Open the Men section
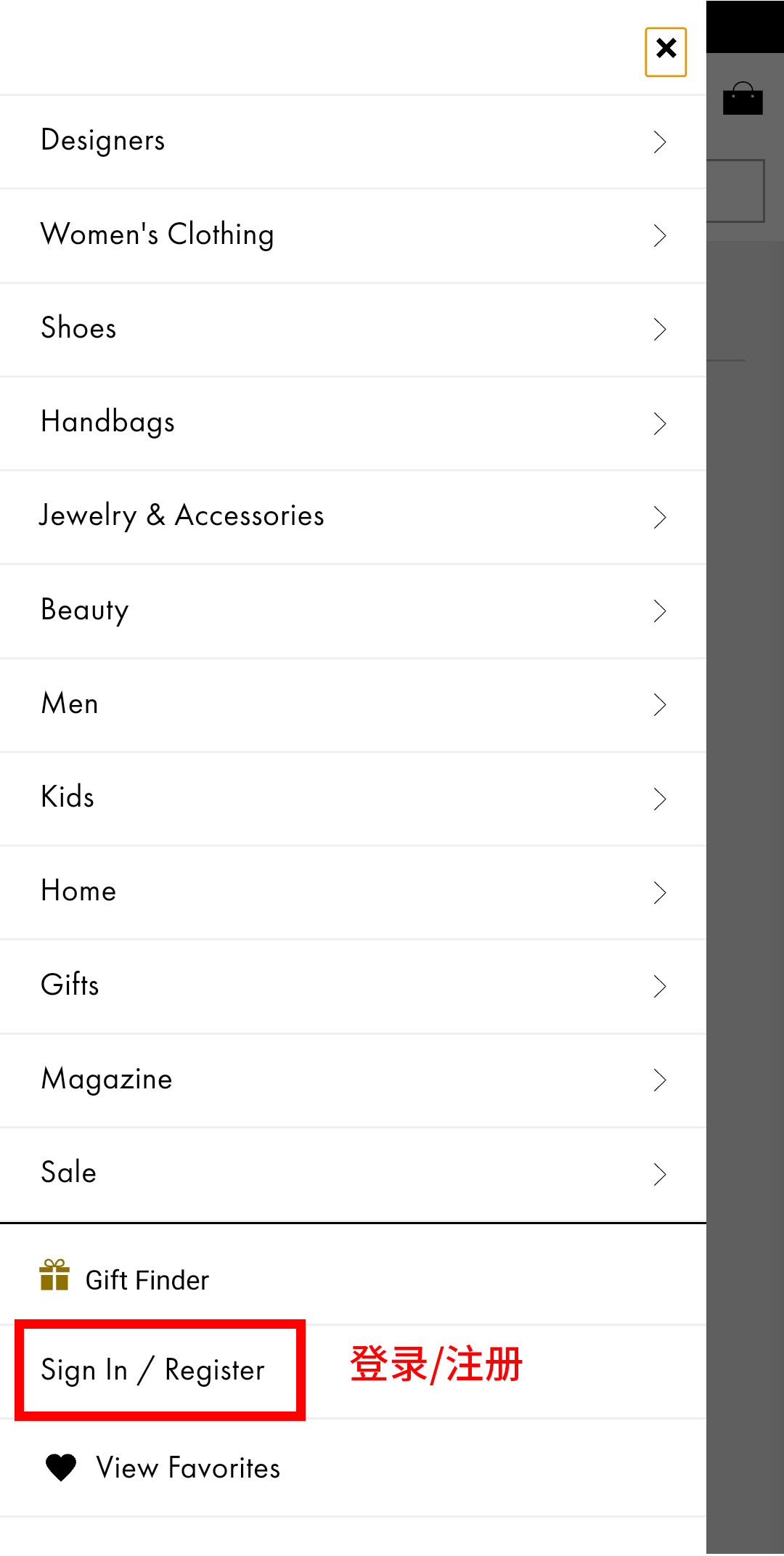 tap(353, 704)
